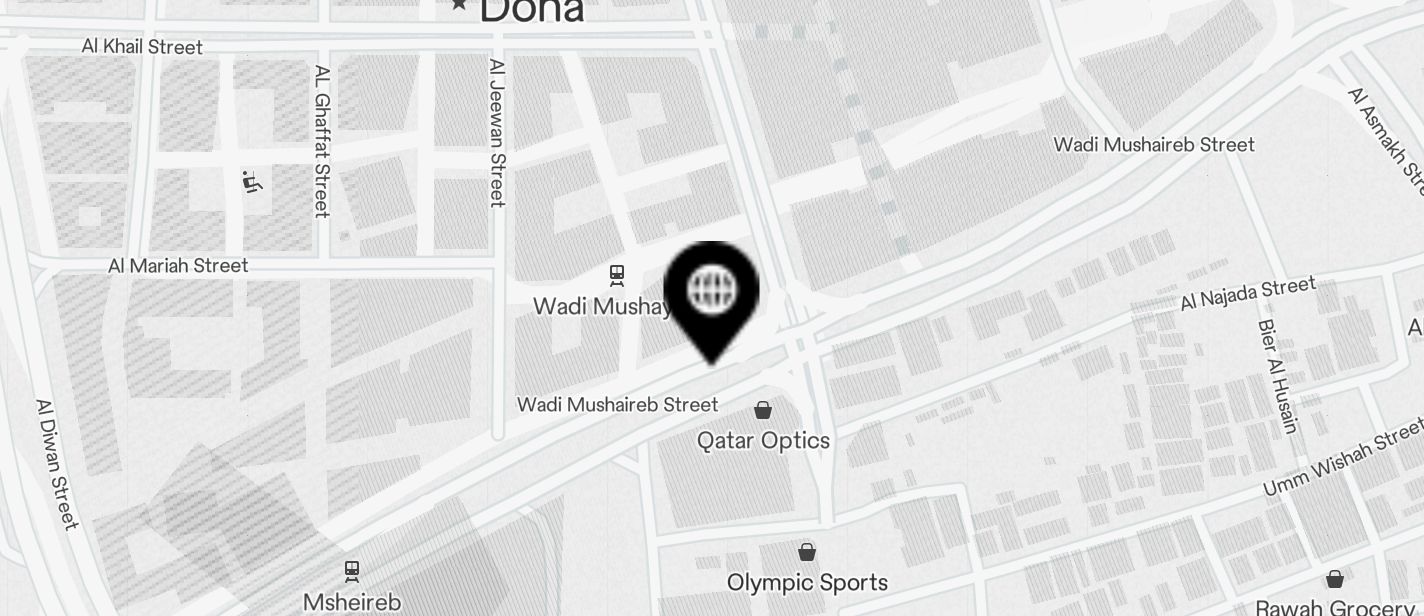Image resolution: width=1424 pixels, height=616 pixels.
Task: Tap the globe location pin marker
Action: [712, 293]
